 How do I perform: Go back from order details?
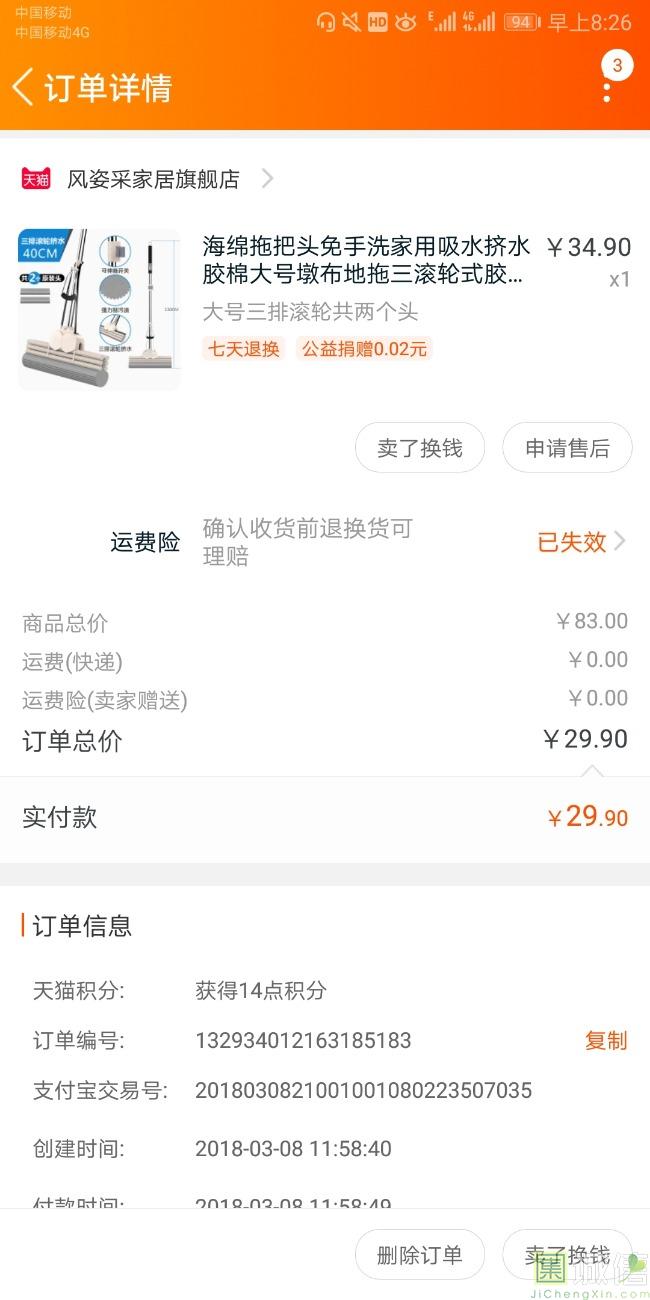tap(24, 87)
